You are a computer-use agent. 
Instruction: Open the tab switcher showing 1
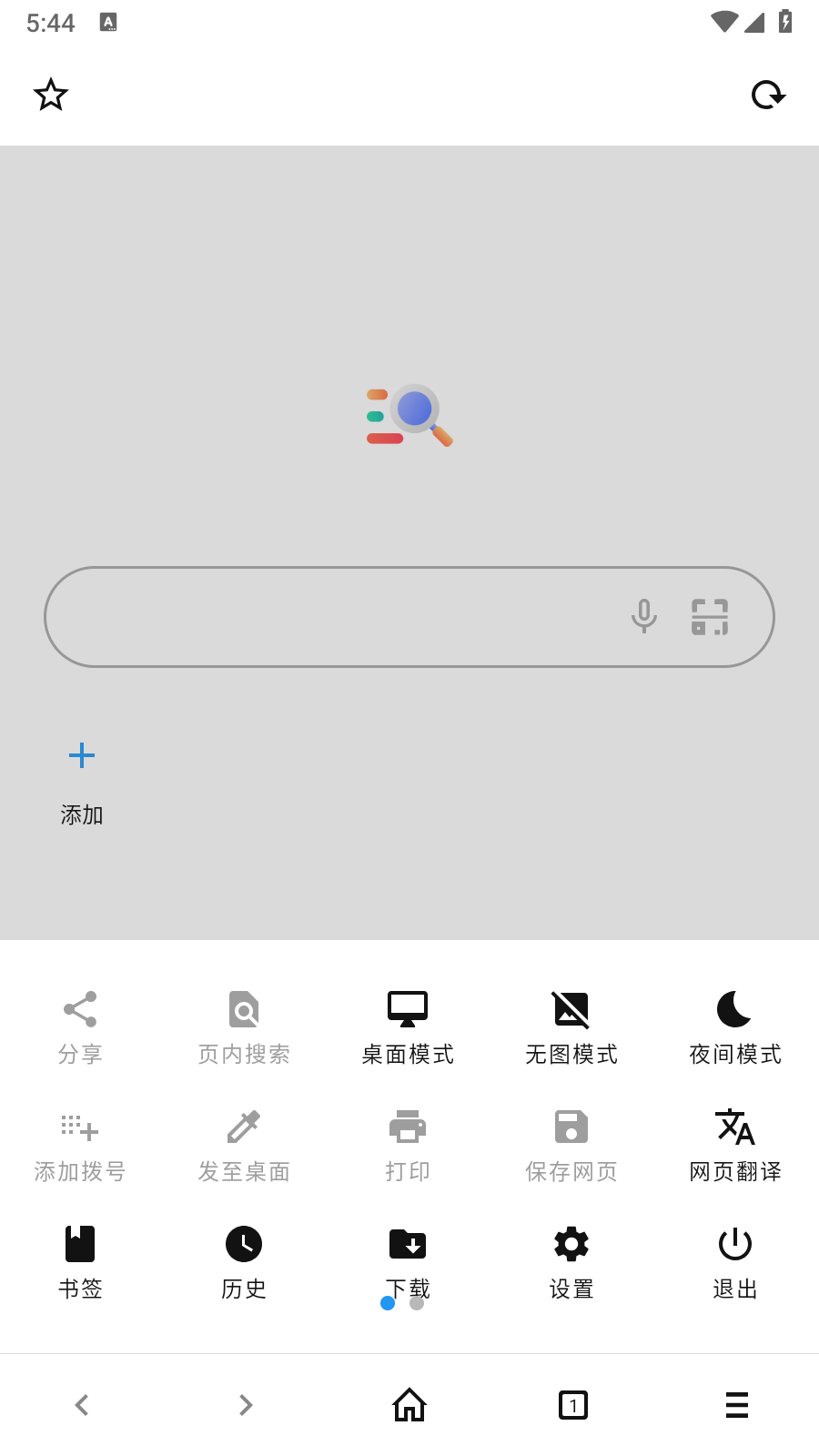(x=572, y=1405)
